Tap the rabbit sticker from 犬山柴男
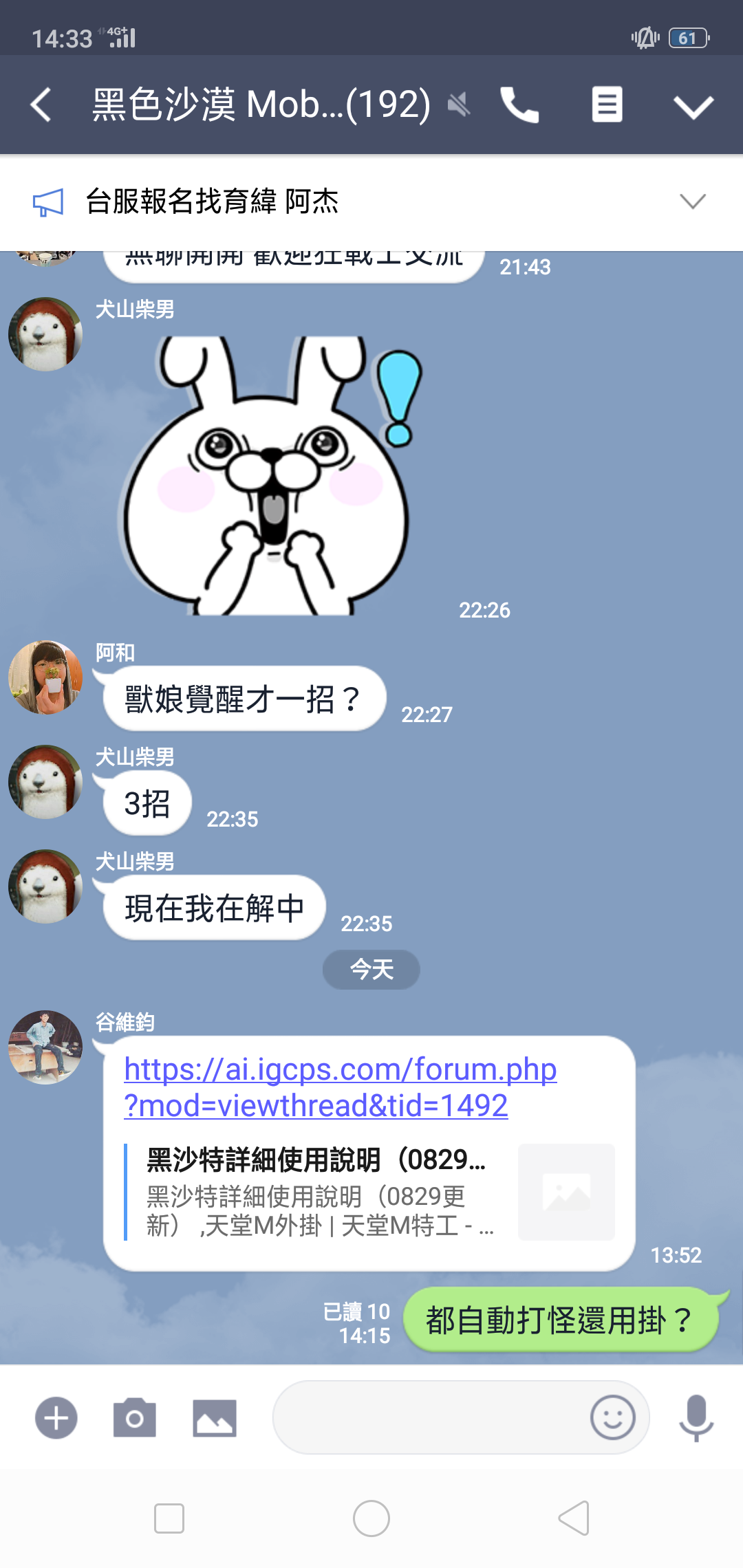The width and height of the screenshot is (743, 1568). (272, 475)
